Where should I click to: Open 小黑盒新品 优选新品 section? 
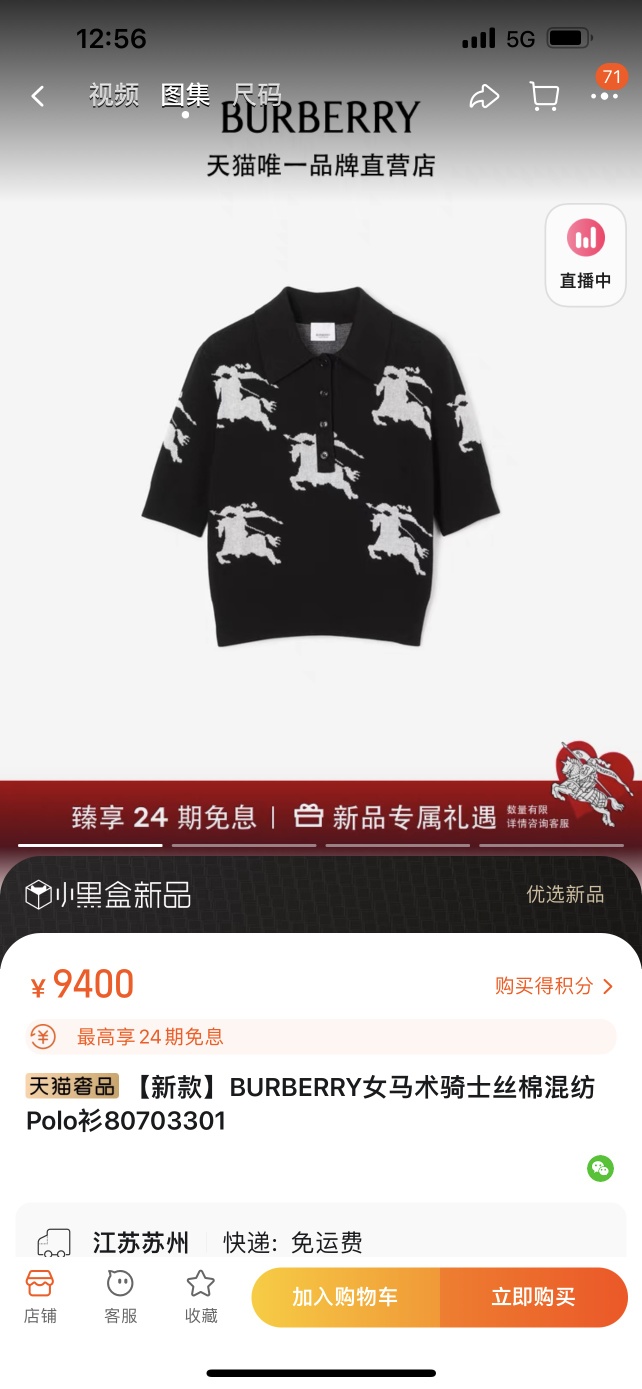pyautogui.click(x=320, y=894)
